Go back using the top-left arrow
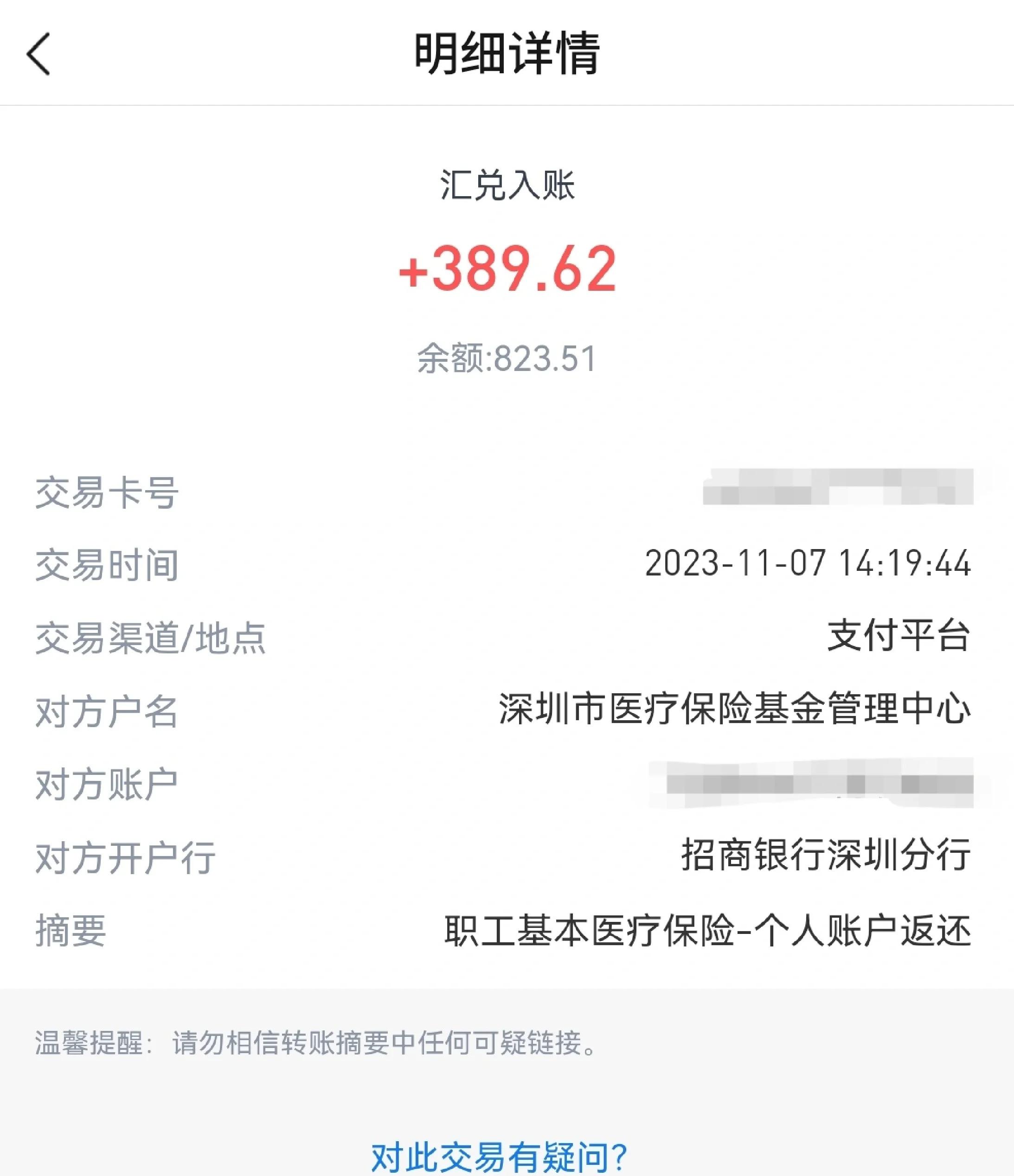This screenshot has height=1176, width=1014. 39,54
